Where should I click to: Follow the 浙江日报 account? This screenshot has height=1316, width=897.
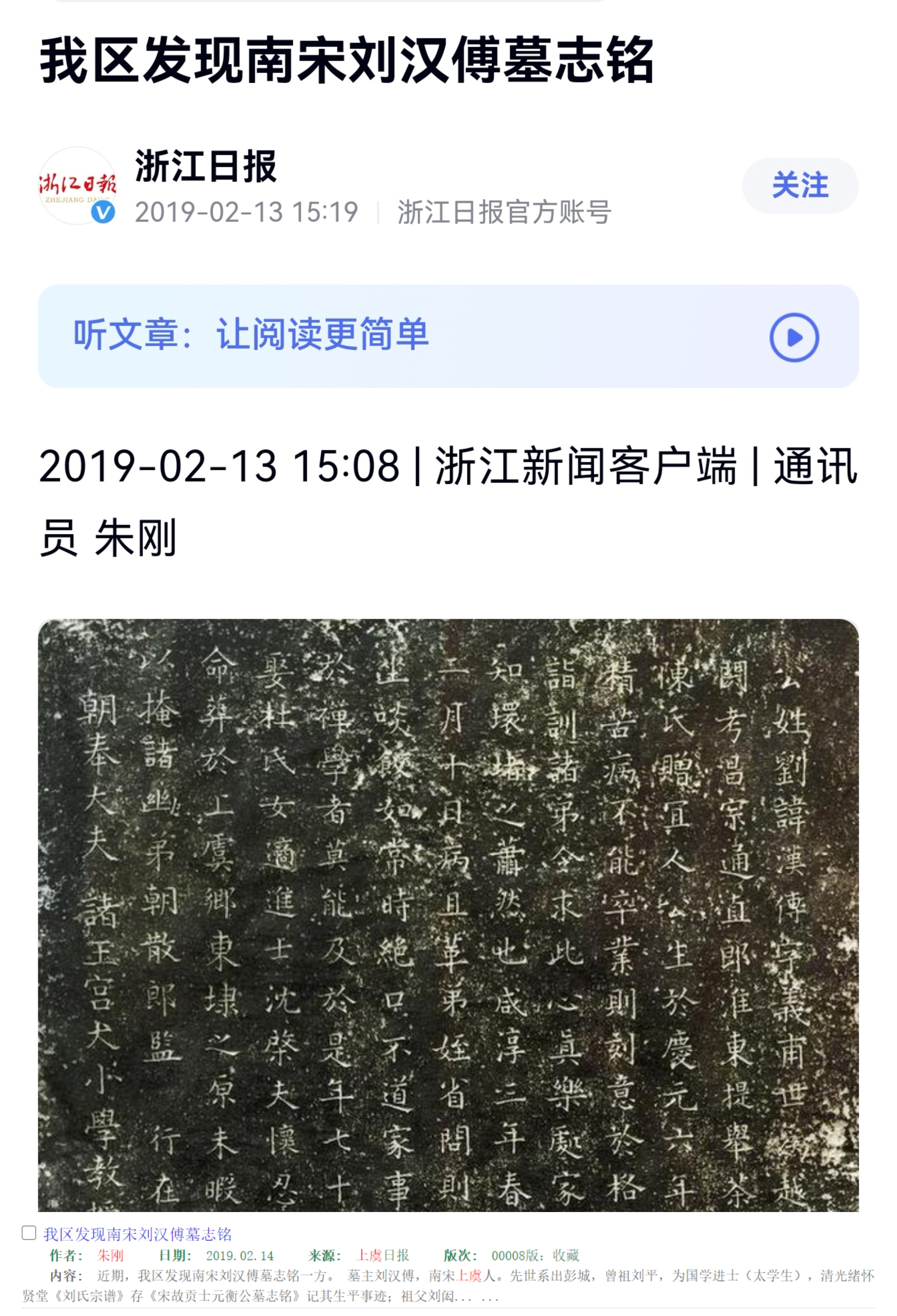pos(799,186)
